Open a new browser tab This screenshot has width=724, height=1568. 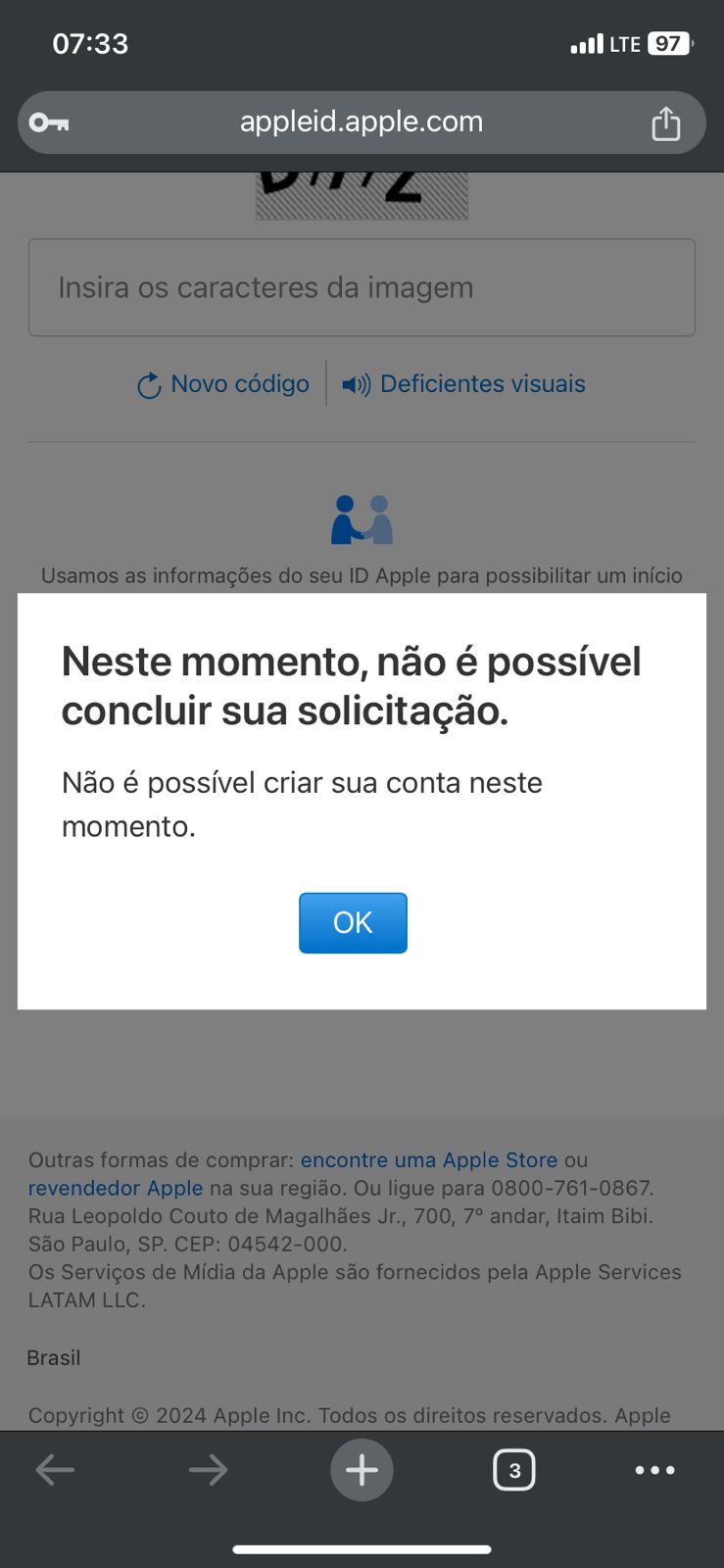point(362,1469)
